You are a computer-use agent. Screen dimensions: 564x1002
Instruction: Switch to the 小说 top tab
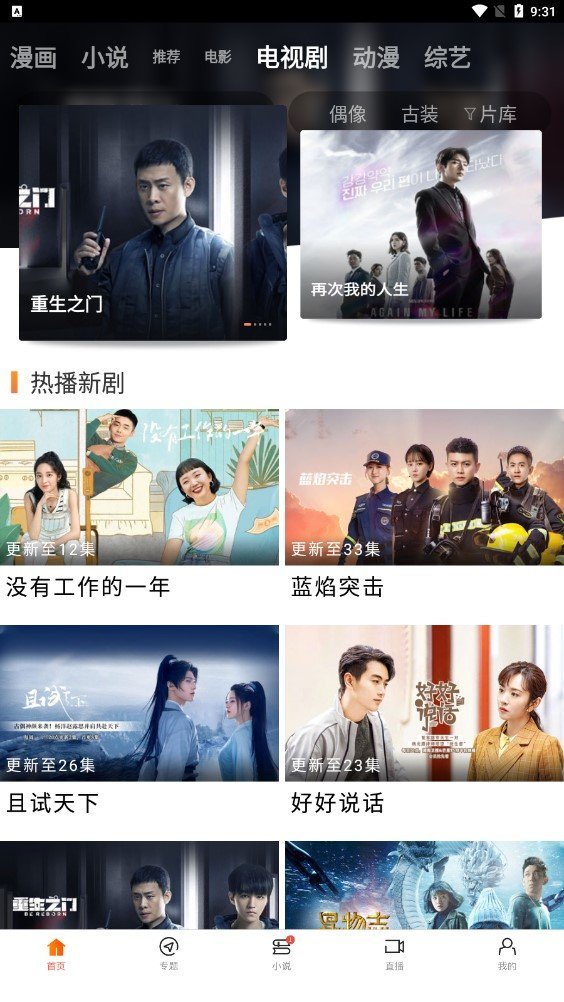(105, 58)
